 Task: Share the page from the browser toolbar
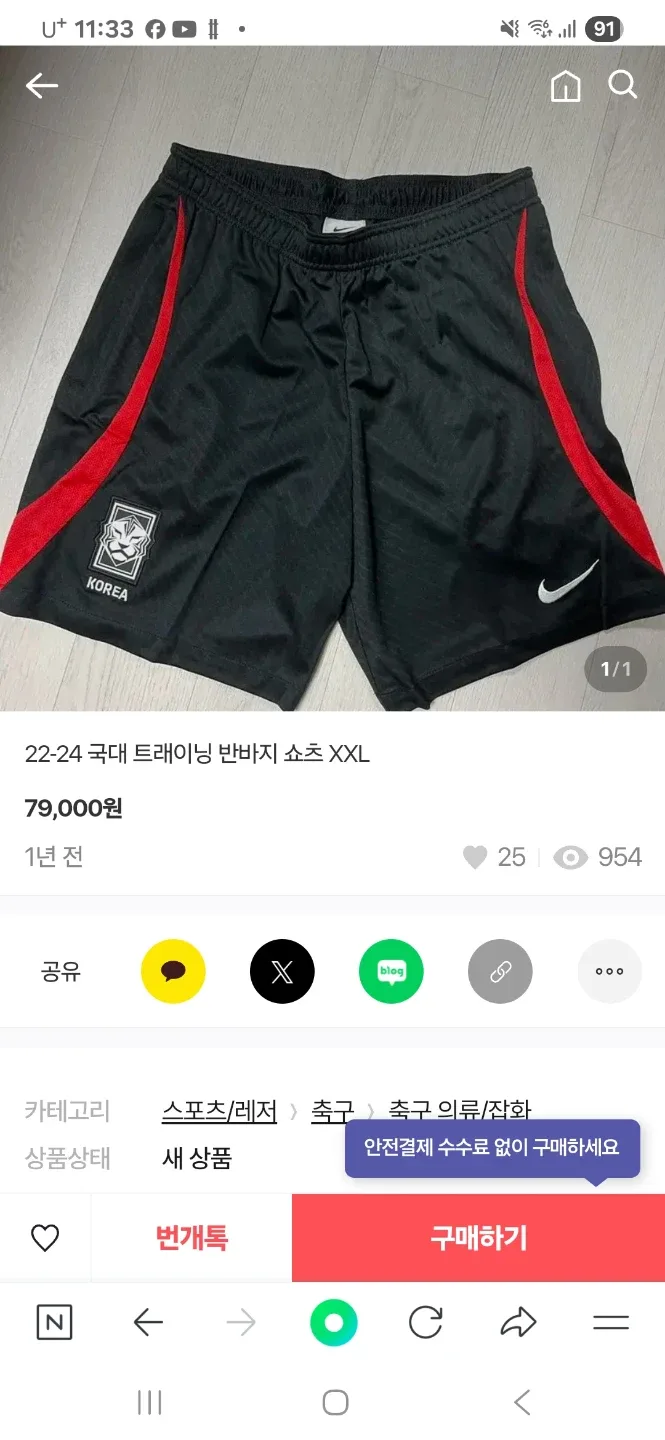(x=518, y=1323)
